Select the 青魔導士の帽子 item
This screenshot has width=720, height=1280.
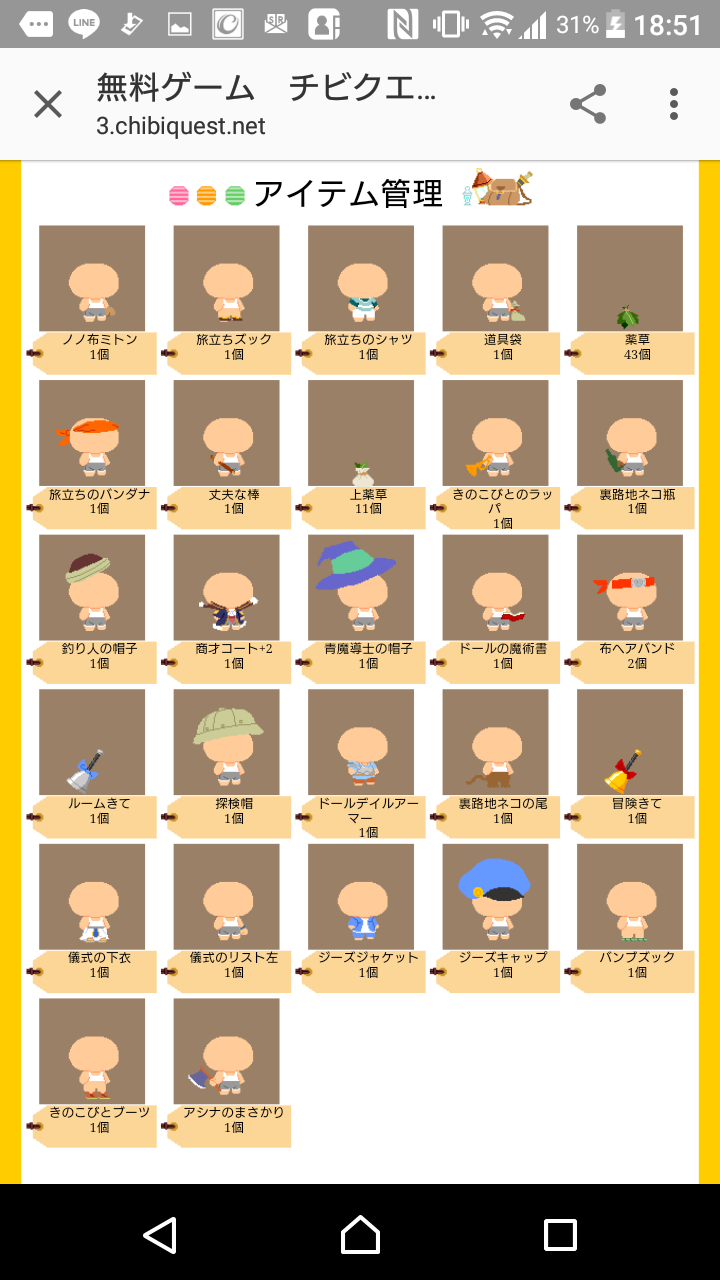pyautogui.click(x=361, y=588)
